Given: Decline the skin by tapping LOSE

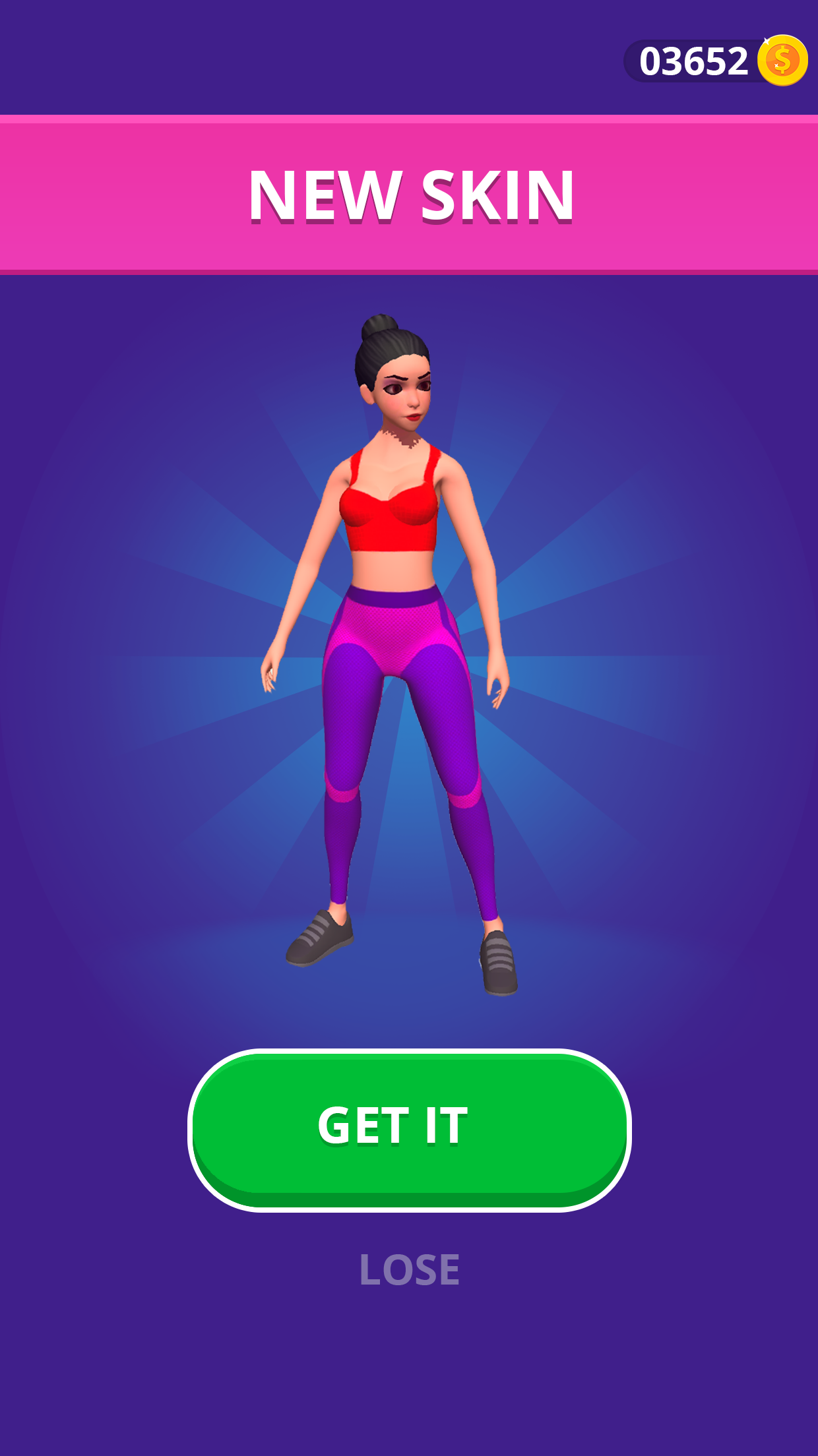Looking at the screenshot, I should [409, 1270].
